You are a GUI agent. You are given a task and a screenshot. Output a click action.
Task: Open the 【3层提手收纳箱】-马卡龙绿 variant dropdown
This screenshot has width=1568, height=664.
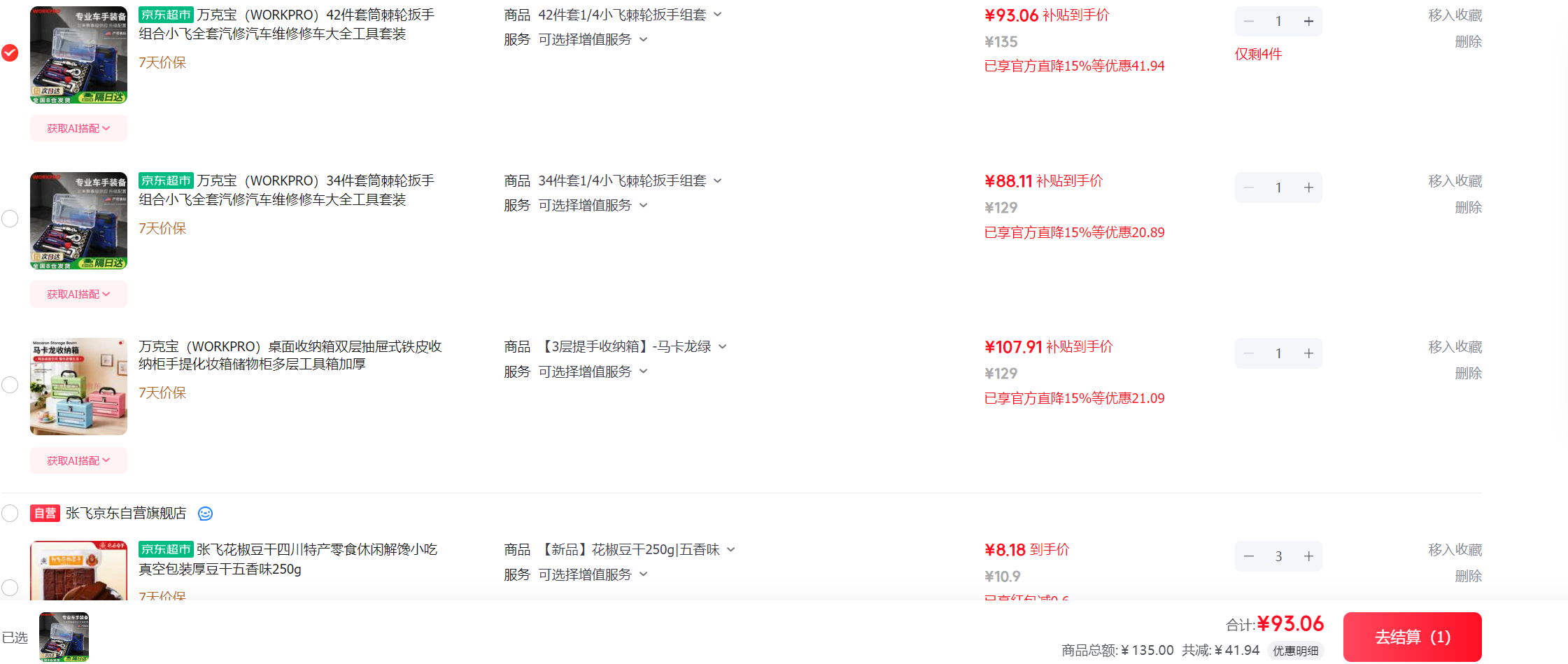coord(633,346)
